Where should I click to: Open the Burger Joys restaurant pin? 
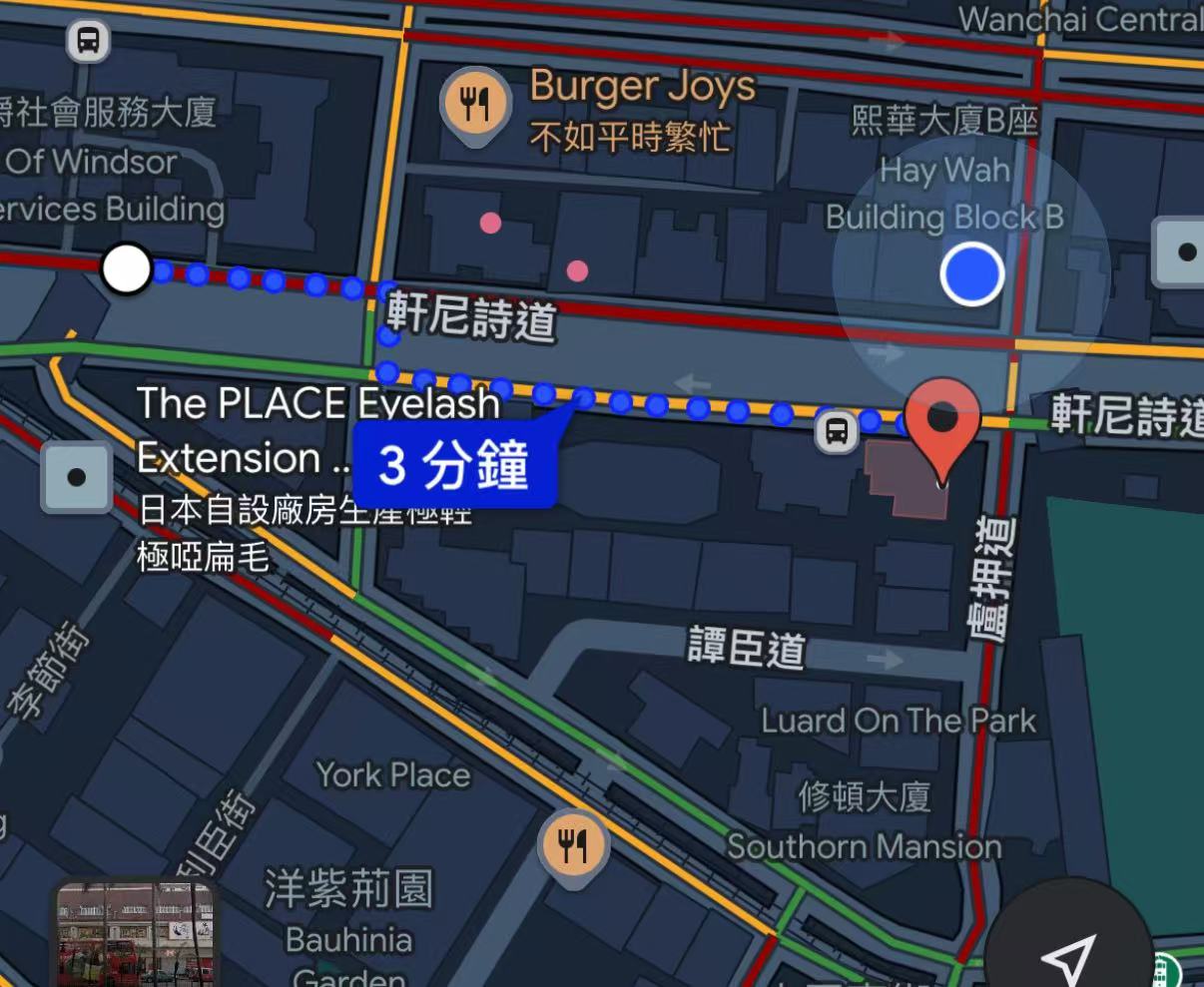[x=475, y=105]
